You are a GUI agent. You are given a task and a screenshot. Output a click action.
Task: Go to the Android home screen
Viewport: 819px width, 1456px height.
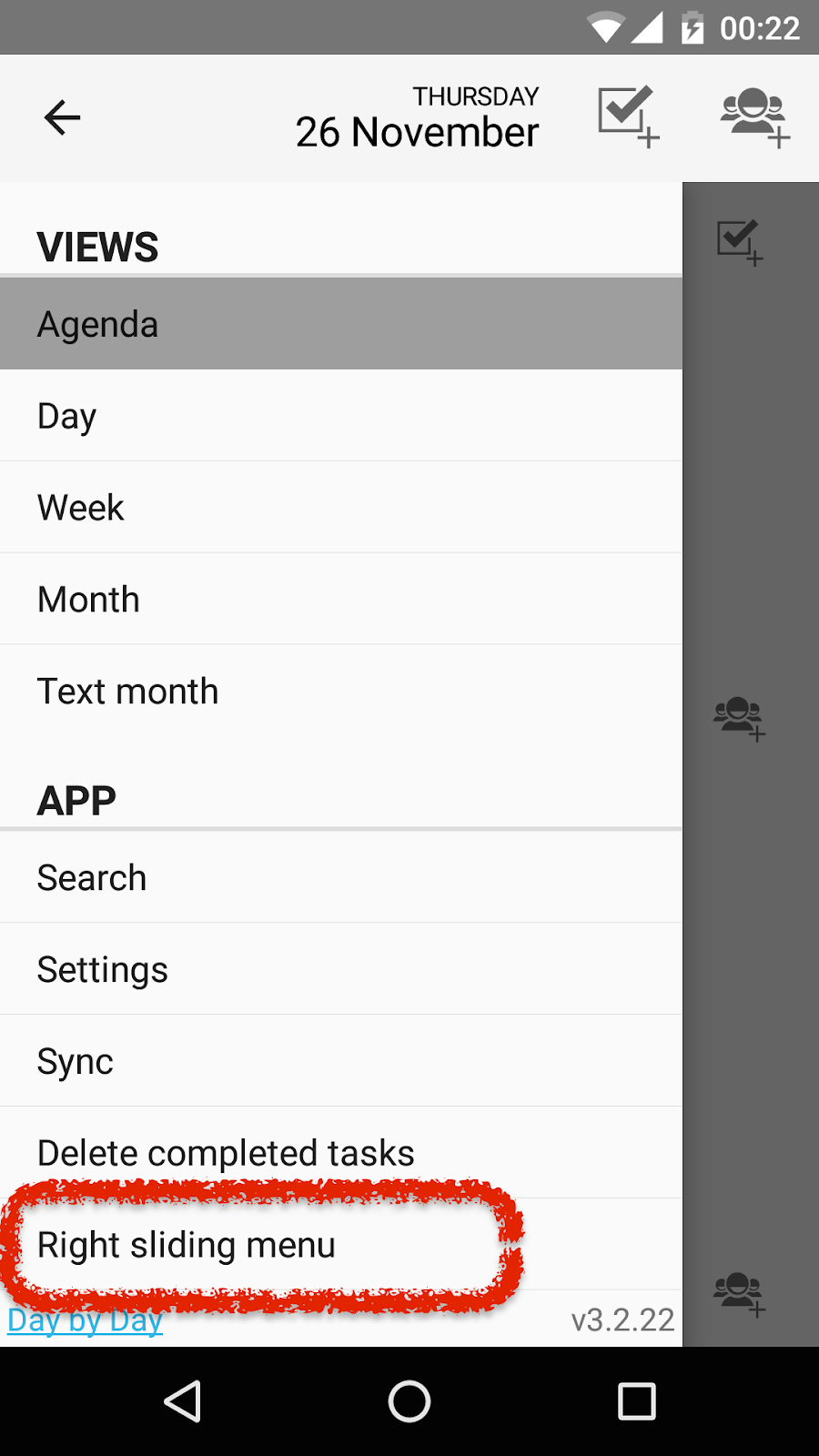pos(409,1401)
